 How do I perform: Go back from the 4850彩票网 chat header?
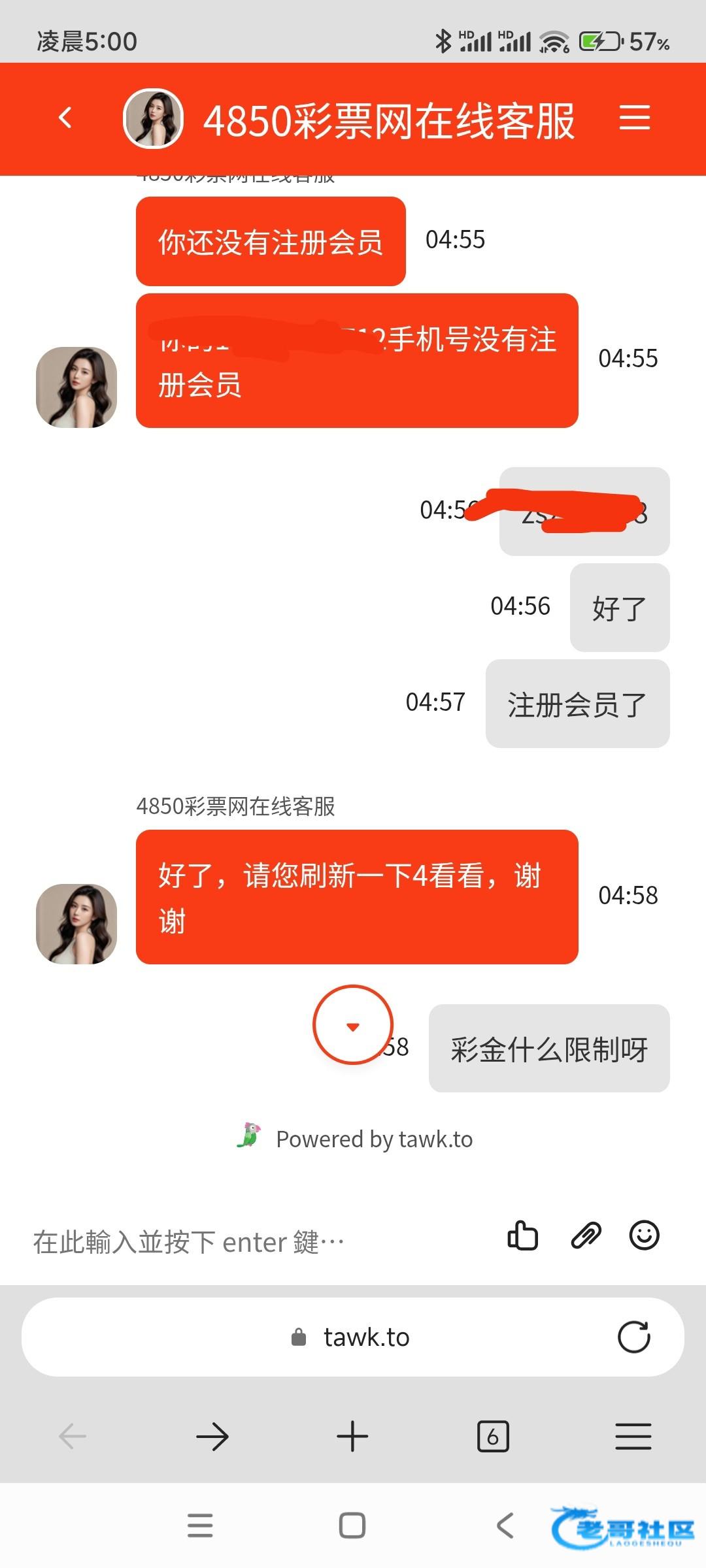tap(65, 118)
